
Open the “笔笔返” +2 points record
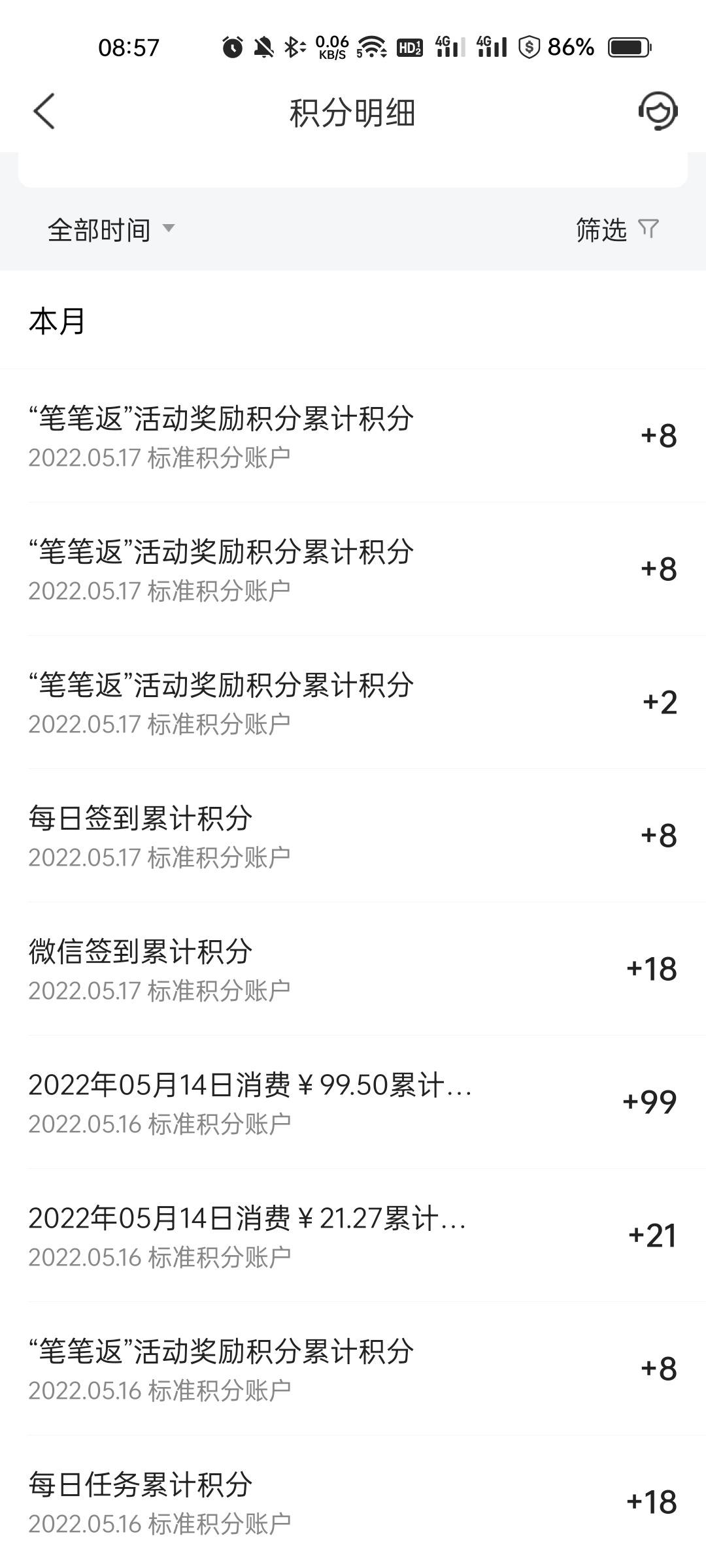tap(353, 702)
